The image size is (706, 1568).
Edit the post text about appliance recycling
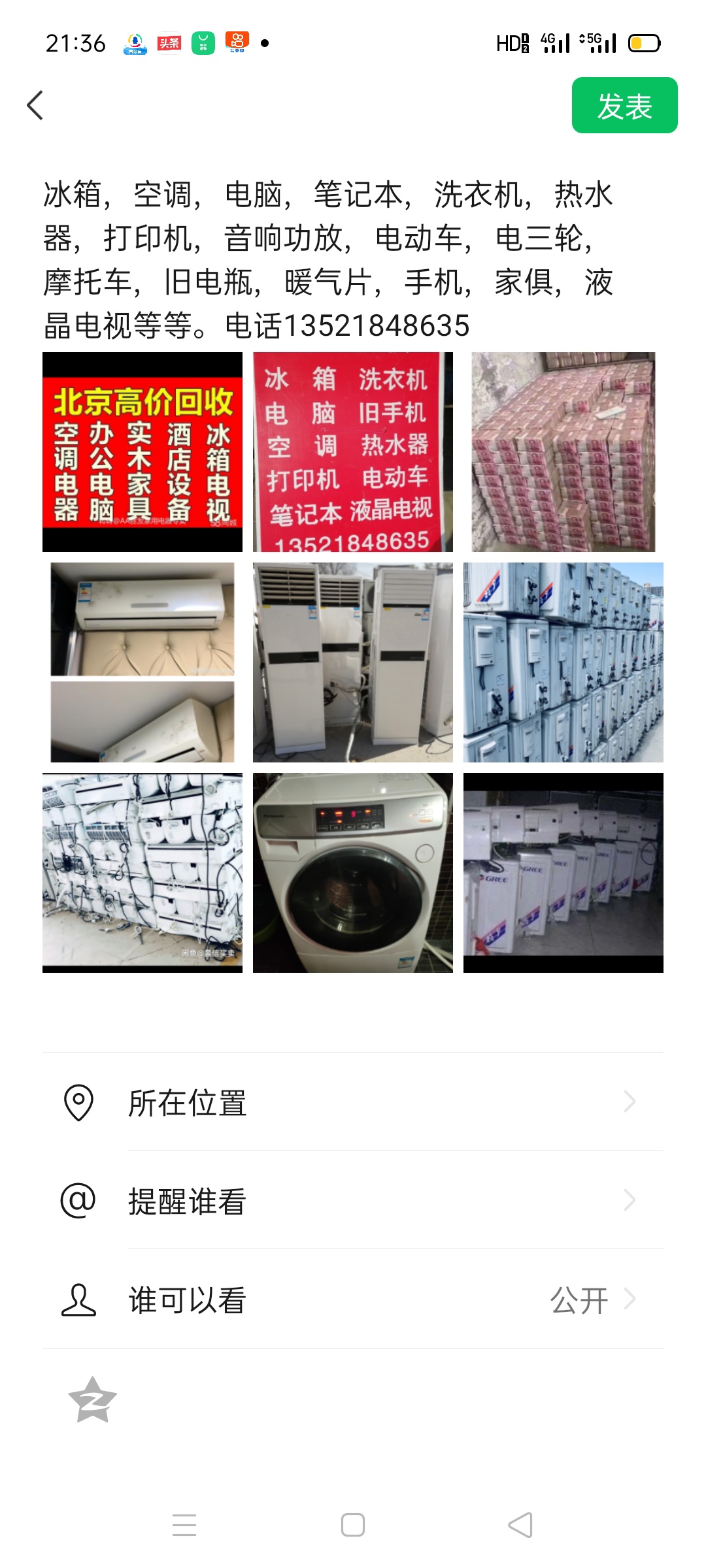327,260
